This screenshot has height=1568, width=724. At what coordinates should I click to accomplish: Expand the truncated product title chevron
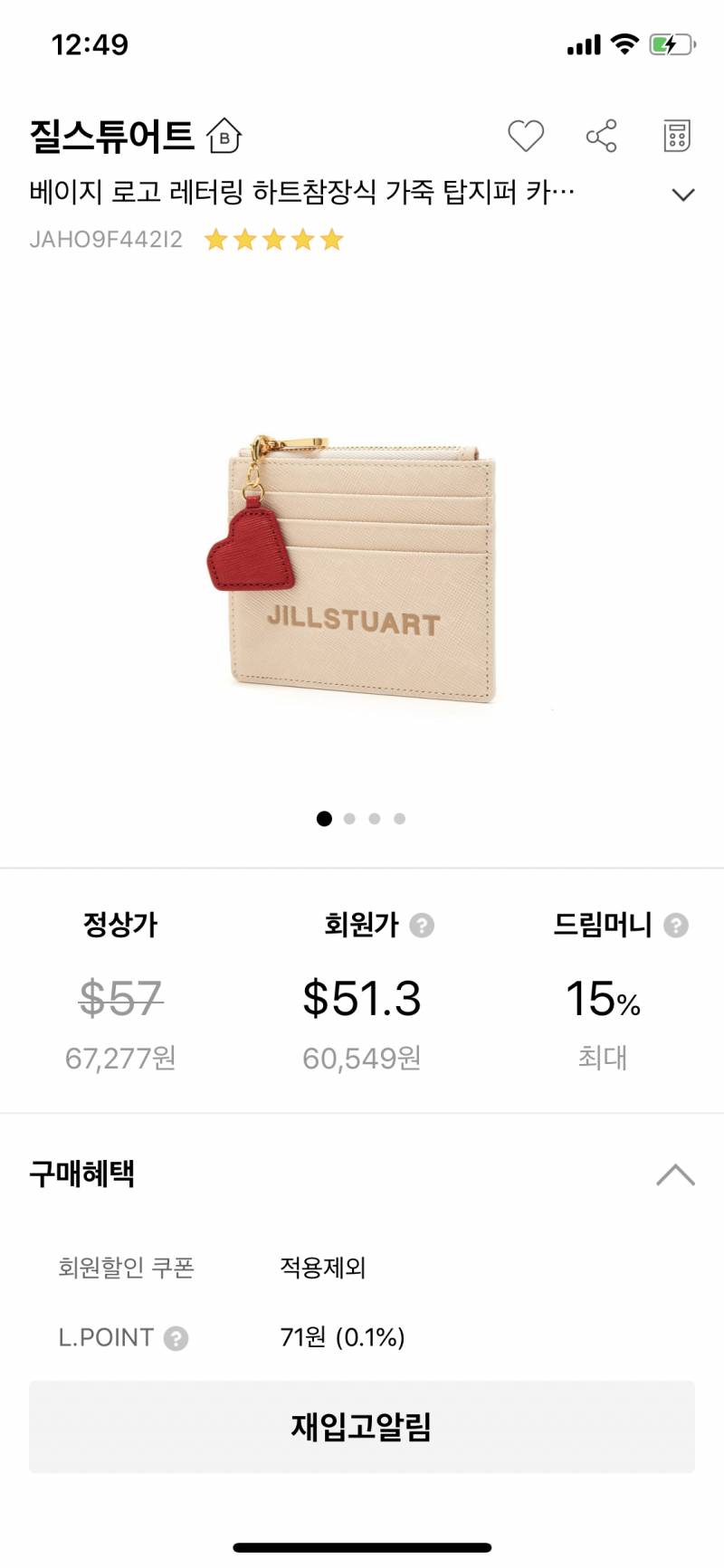[x=685, y=194]
